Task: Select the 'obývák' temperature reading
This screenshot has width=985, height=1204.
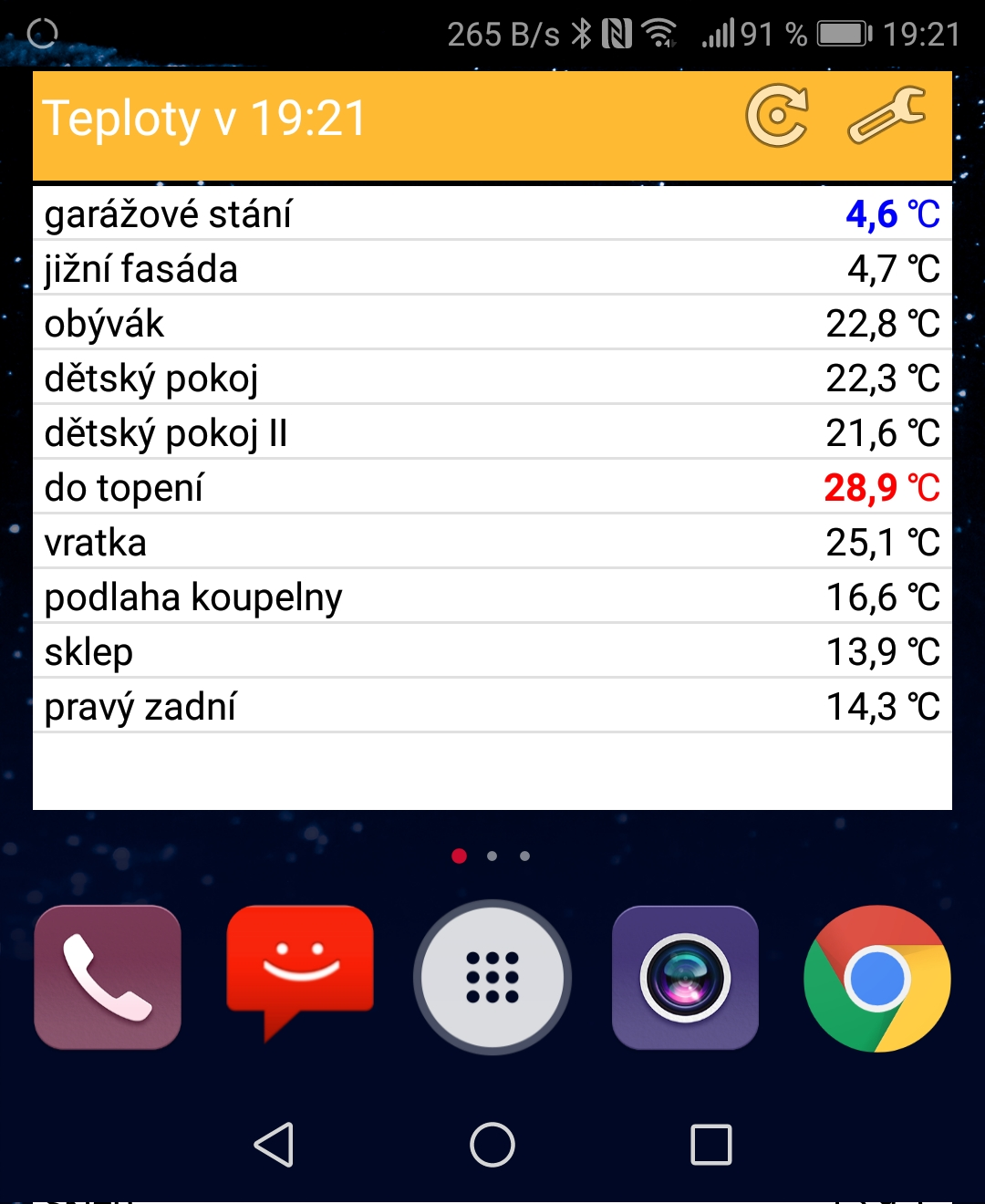Action: (x=493, y=323)
